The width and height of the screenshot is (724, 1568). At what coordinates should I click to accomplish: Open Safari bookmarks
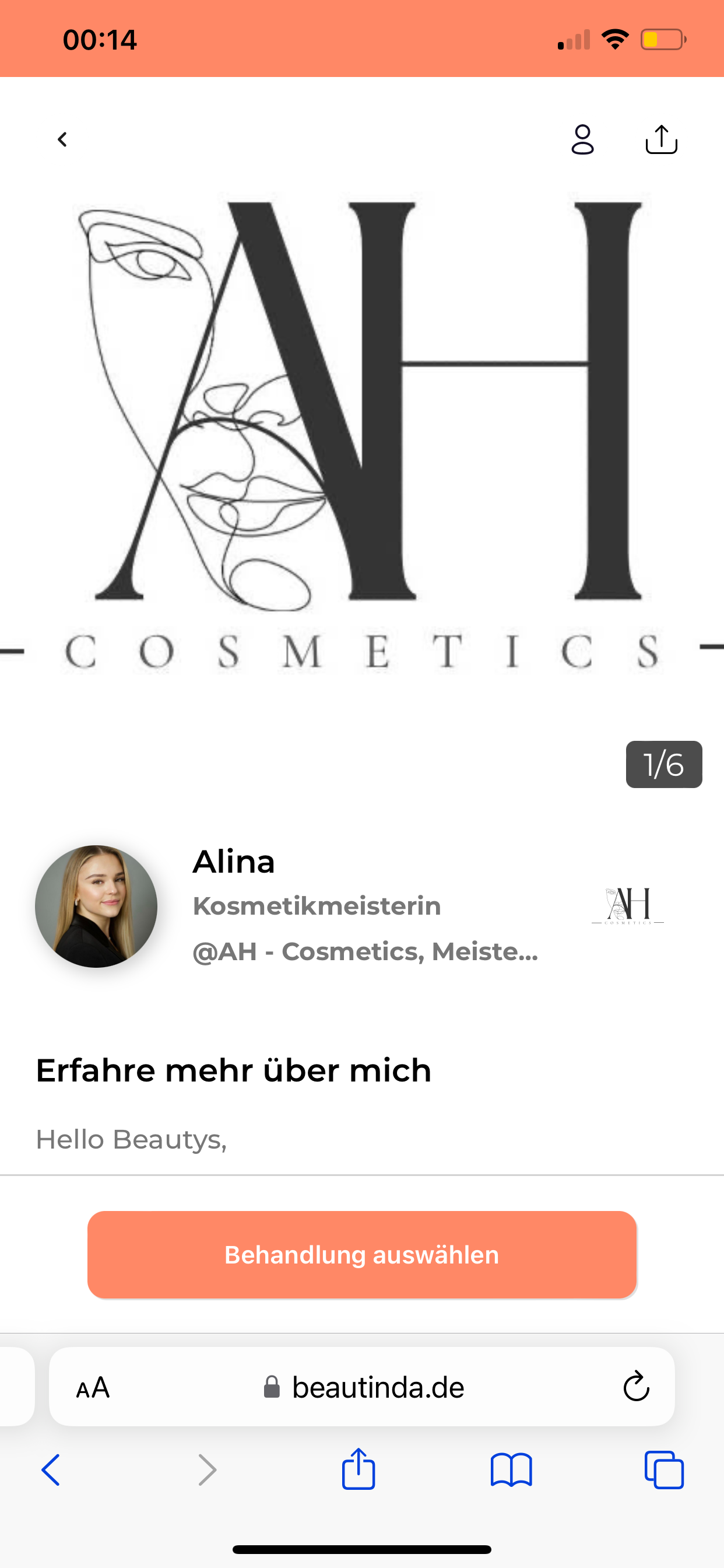click(x=511, y=1470)
